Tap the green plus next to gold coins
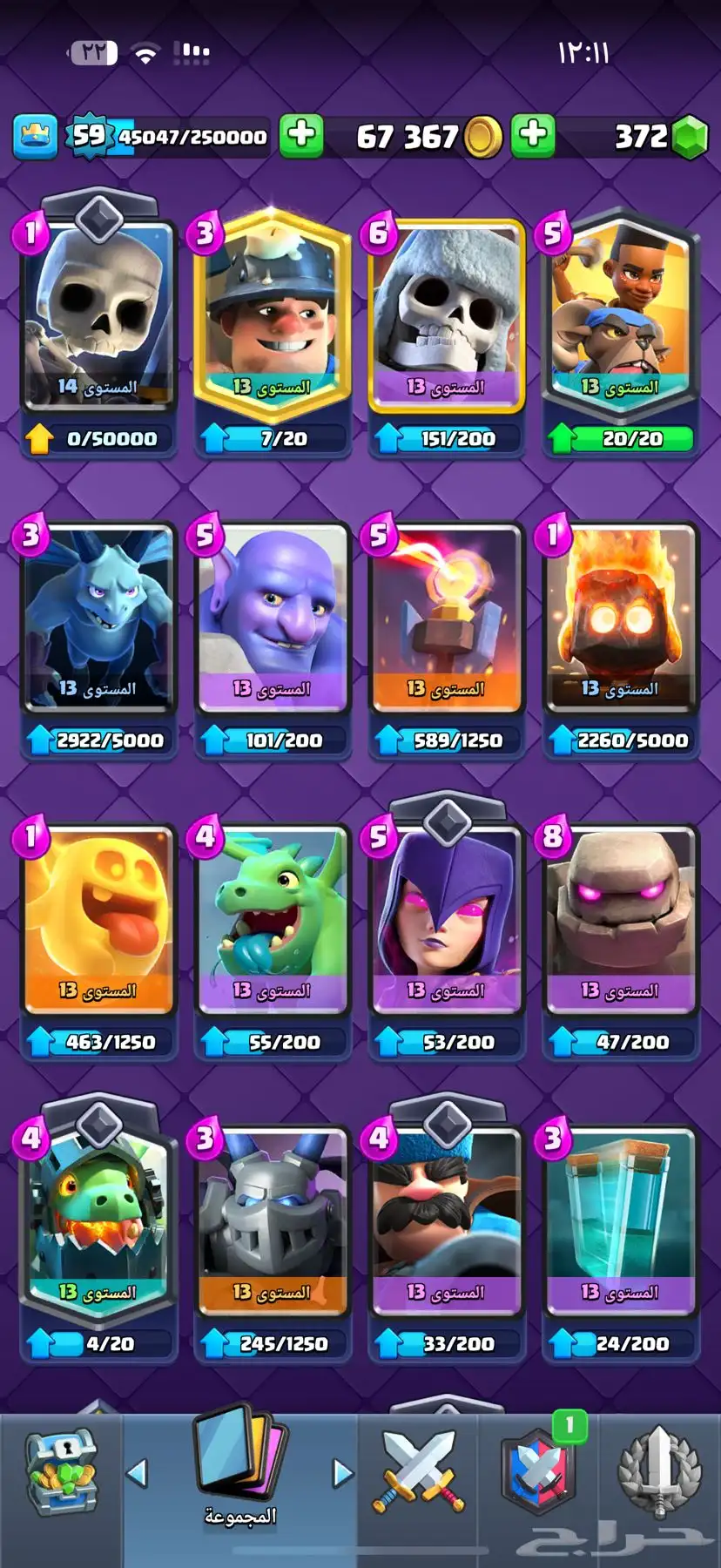 (x=533, y=136)
